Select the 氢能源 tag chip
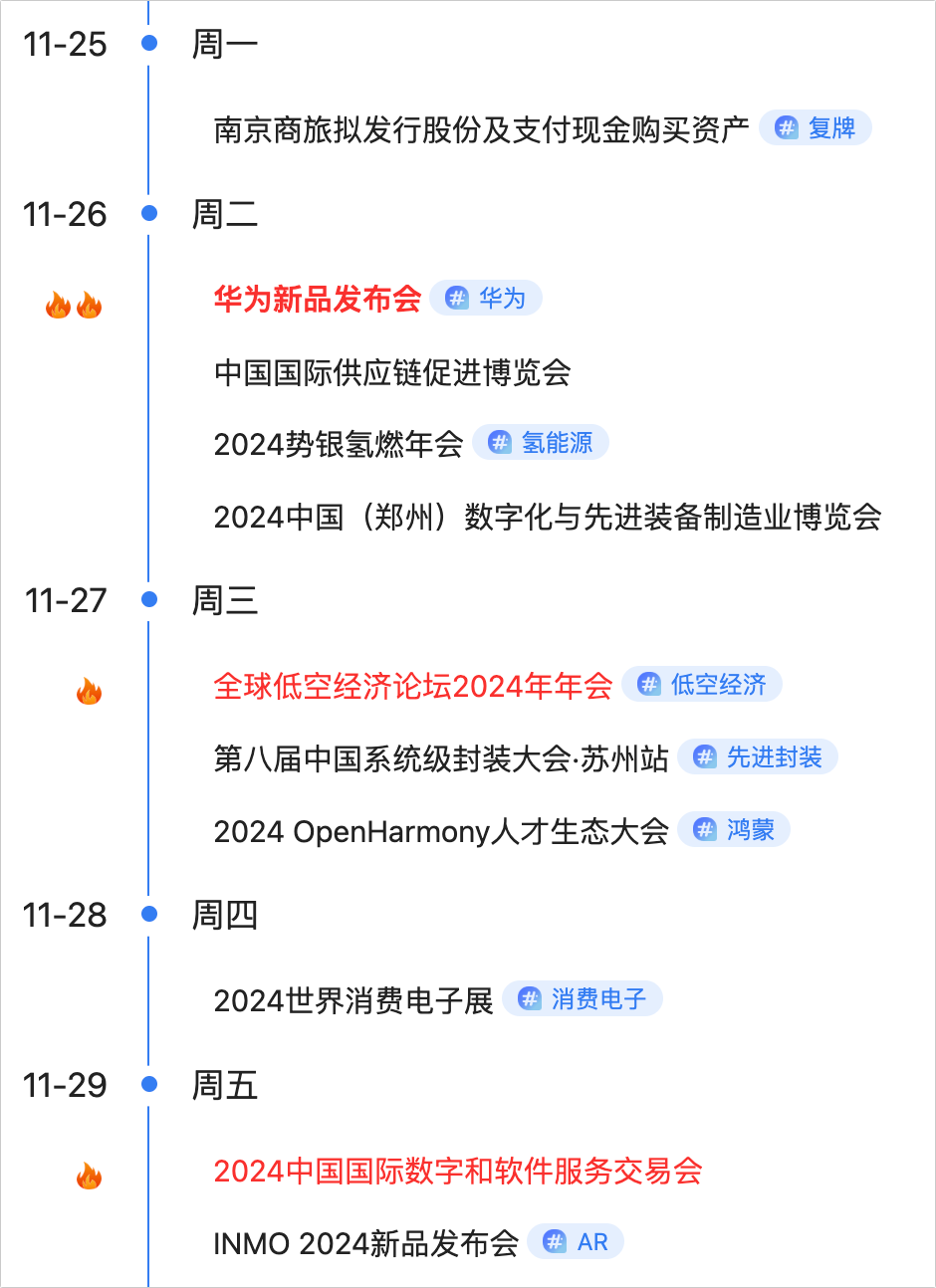Image resolution: width=936 pixels, height=1288 pixels. click(541, 443)
